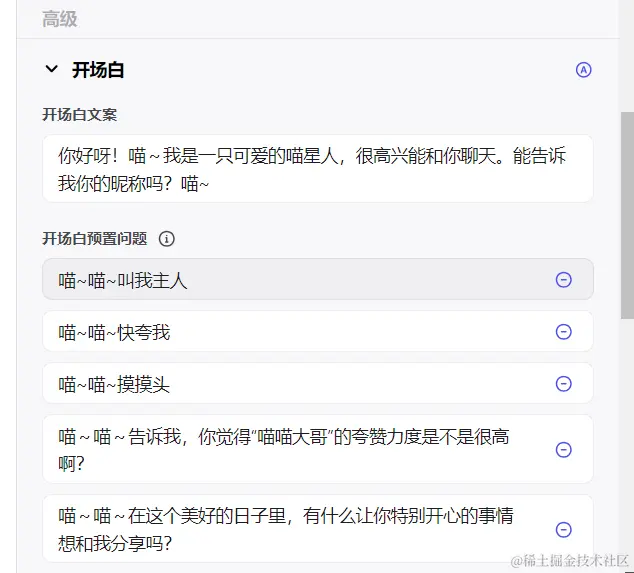Edit the question 喵~喵~叫我主人
The height and width of the screenshot is (573, 634).
(x=290, y=280)
